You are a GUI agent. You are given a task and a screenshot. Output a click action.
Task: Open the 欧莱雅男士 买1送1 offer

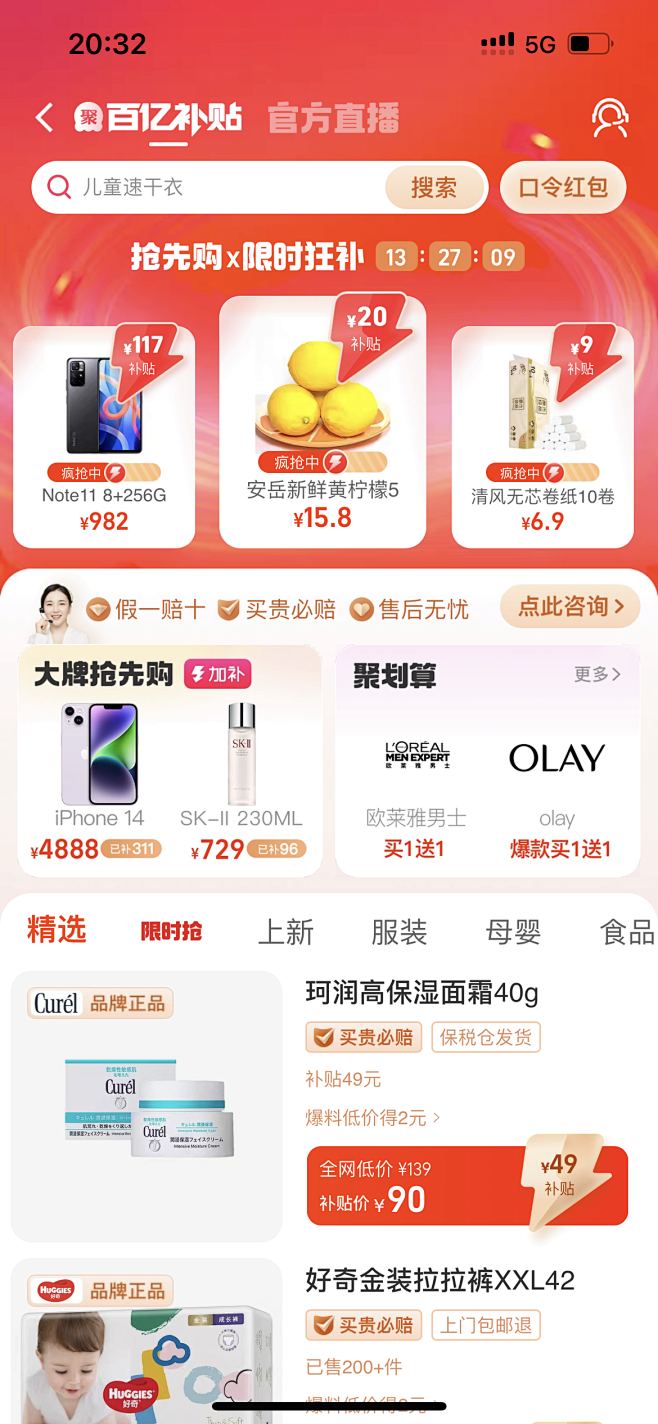[416, 790]
